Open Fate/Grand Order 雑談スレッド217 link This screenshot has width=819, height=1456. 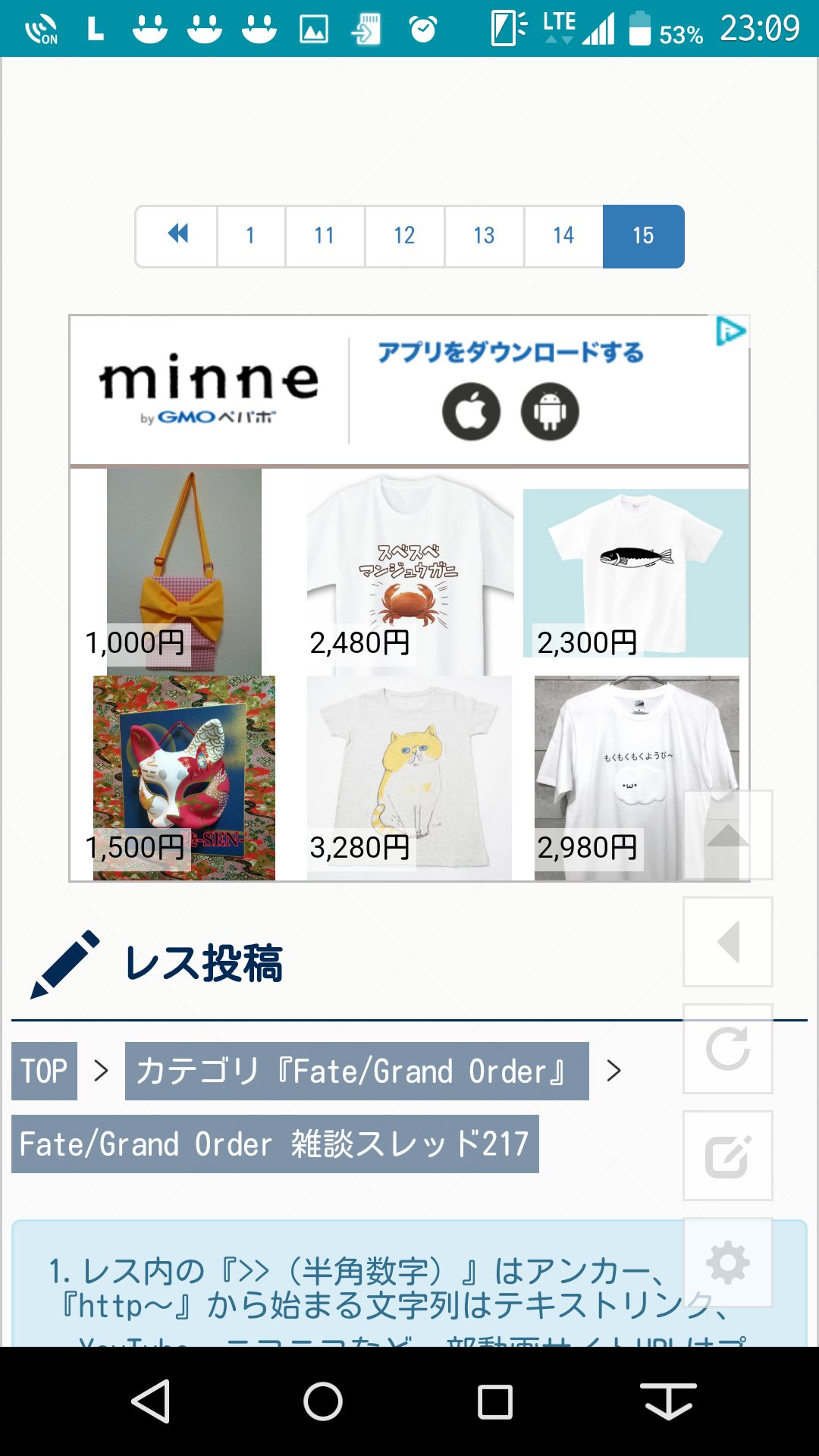pyautogui.click(x=275, y=1144)
